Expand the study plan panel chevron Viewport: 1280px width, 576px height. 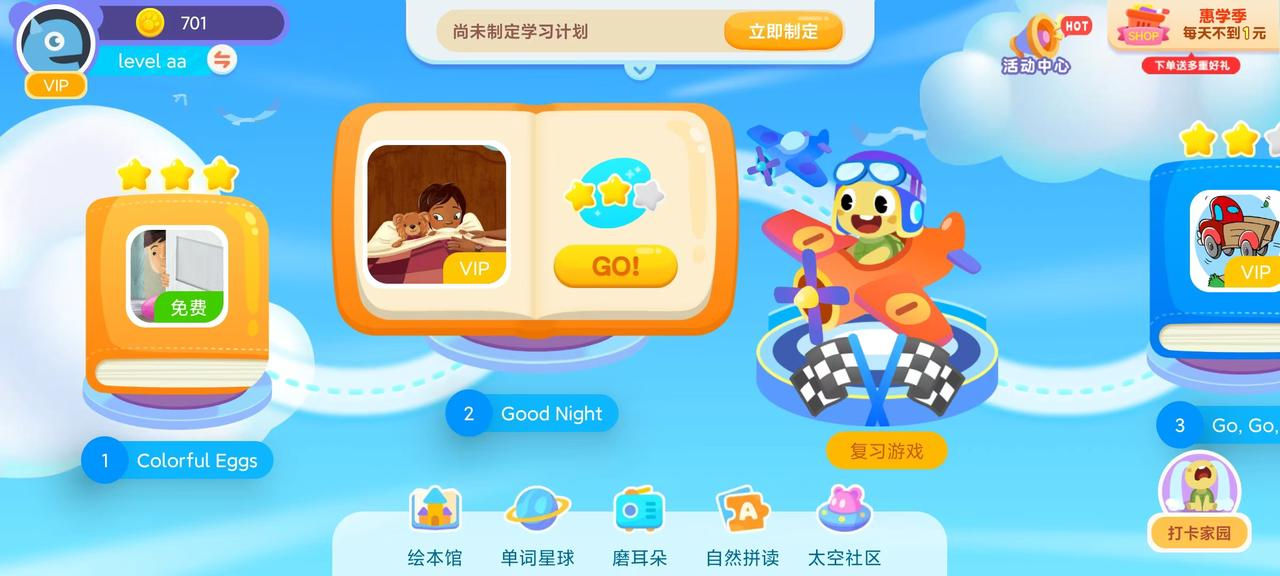coord(640,70)
